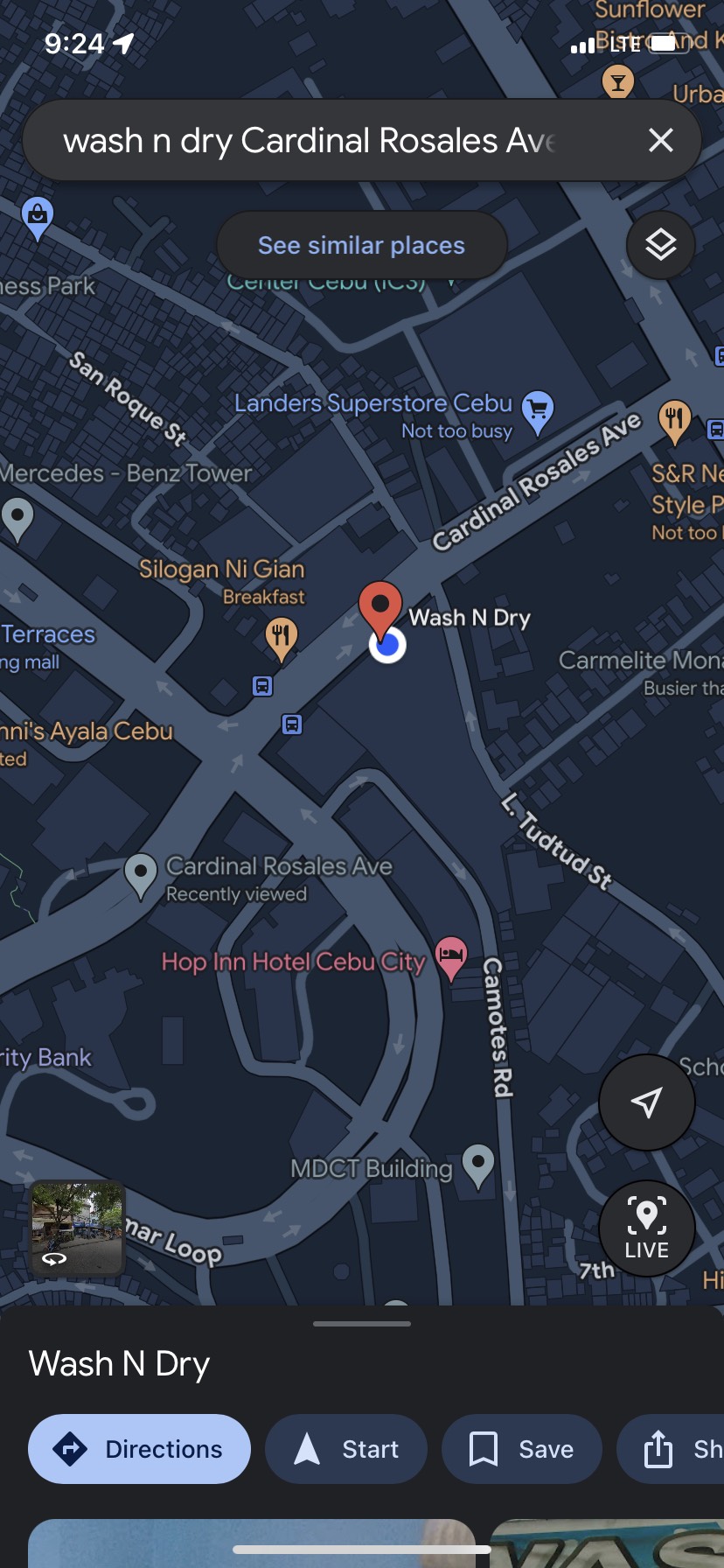Clear the search with the X button
This screenshot has height=1568, width=724.
(x=661, y=140)
